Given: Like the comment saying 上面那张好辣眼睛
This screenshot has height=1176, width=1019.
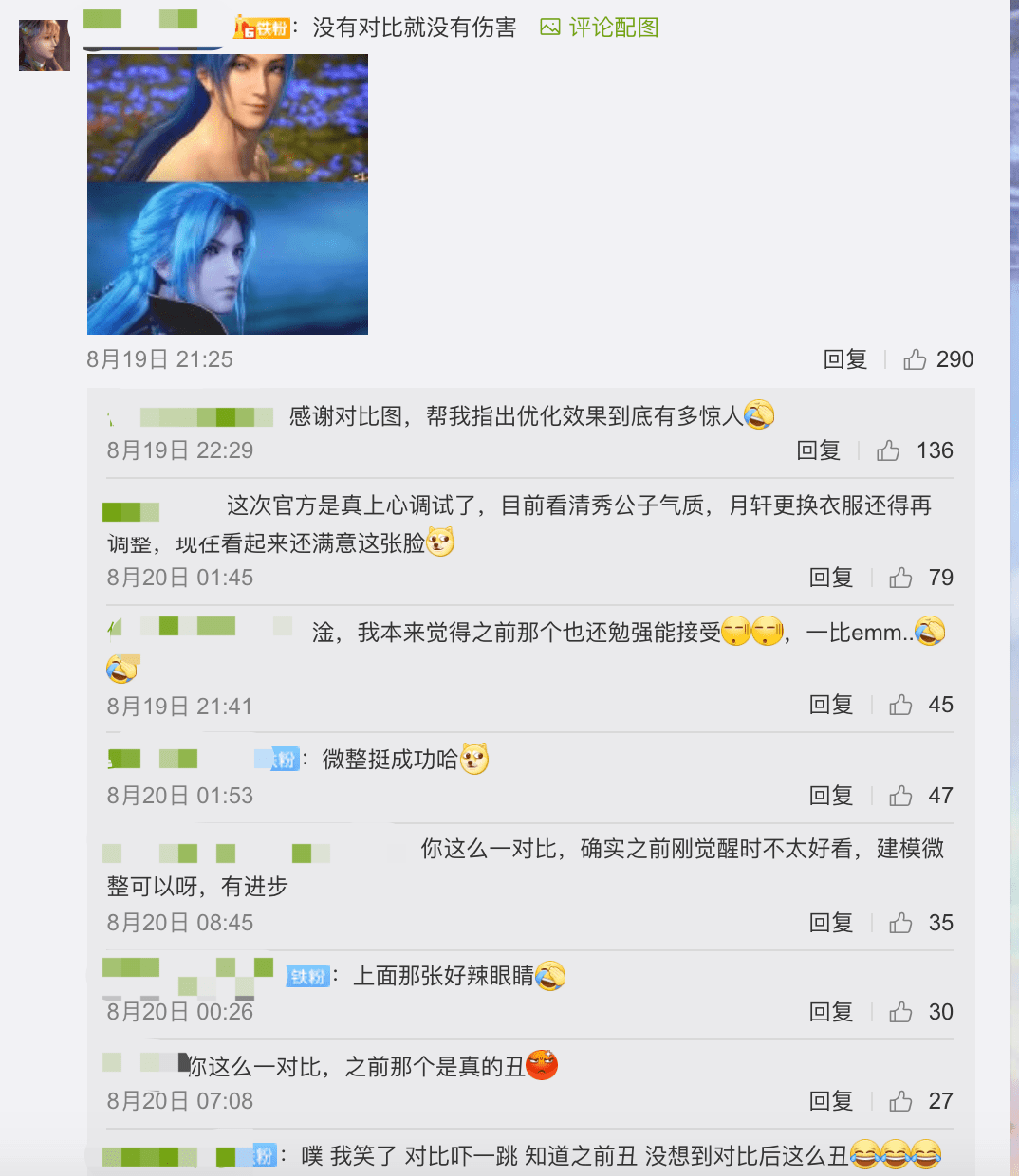Looking at the screenshot, I should (x=900, y=1011).
